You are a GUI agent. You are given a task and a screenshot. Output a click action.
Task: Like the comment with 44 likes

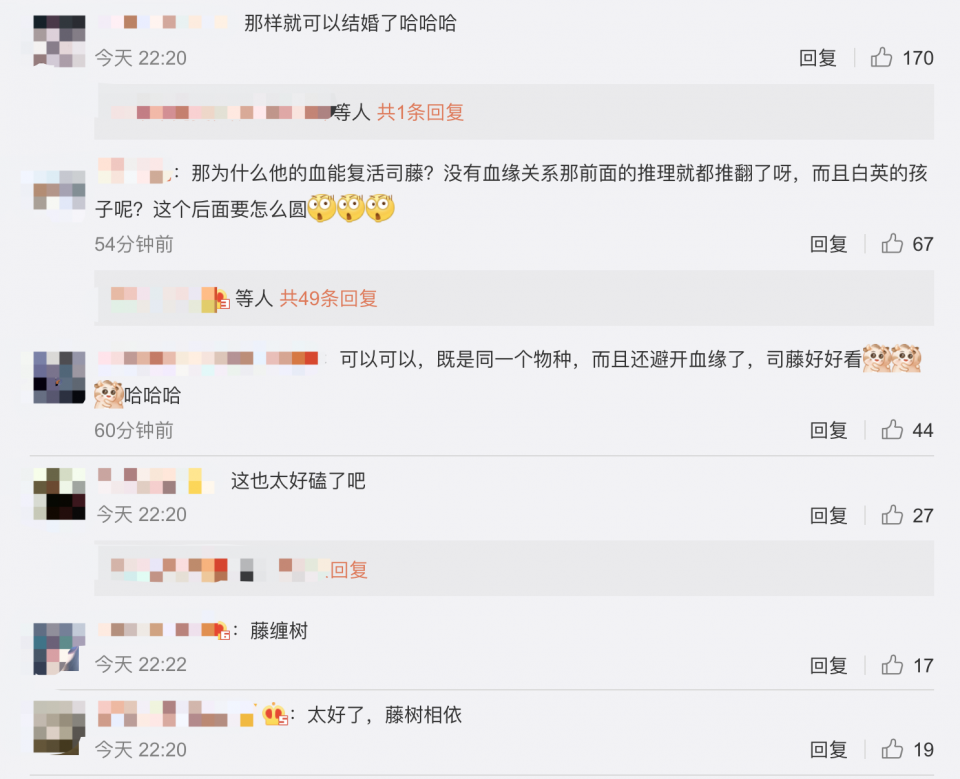coord(892,430)
